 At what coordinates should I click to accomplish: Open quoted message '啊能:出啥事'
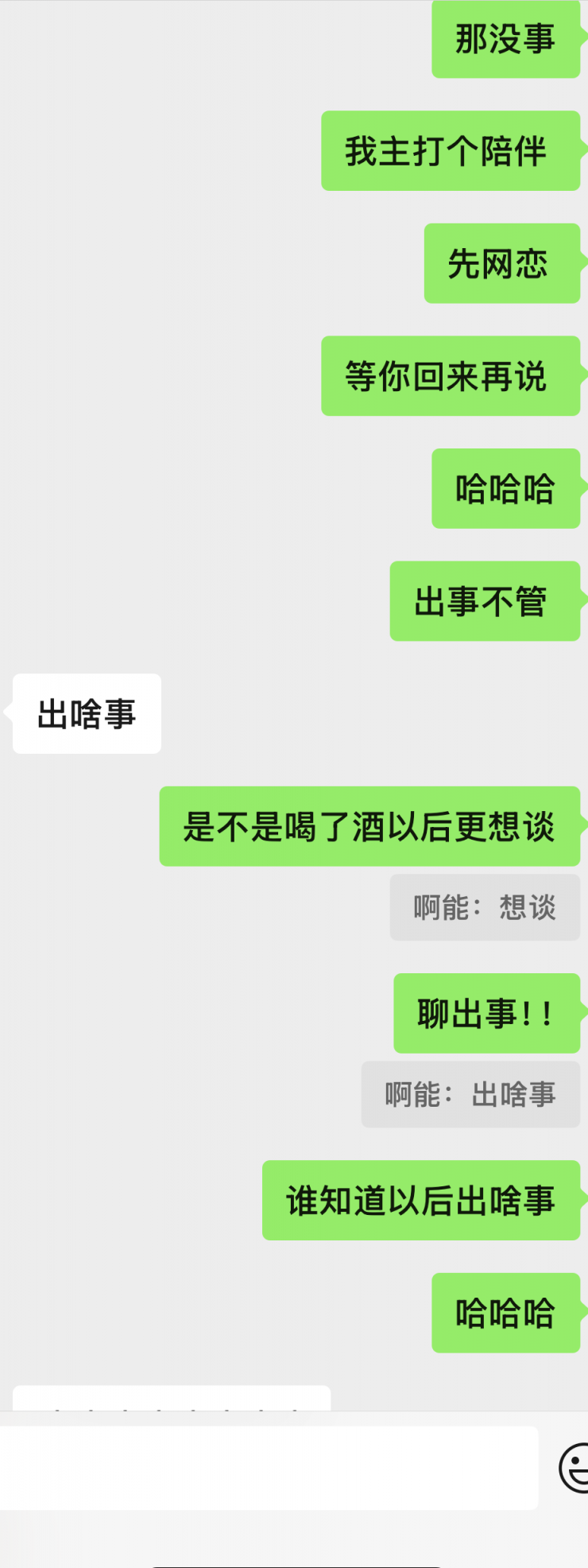[470, 1095]
